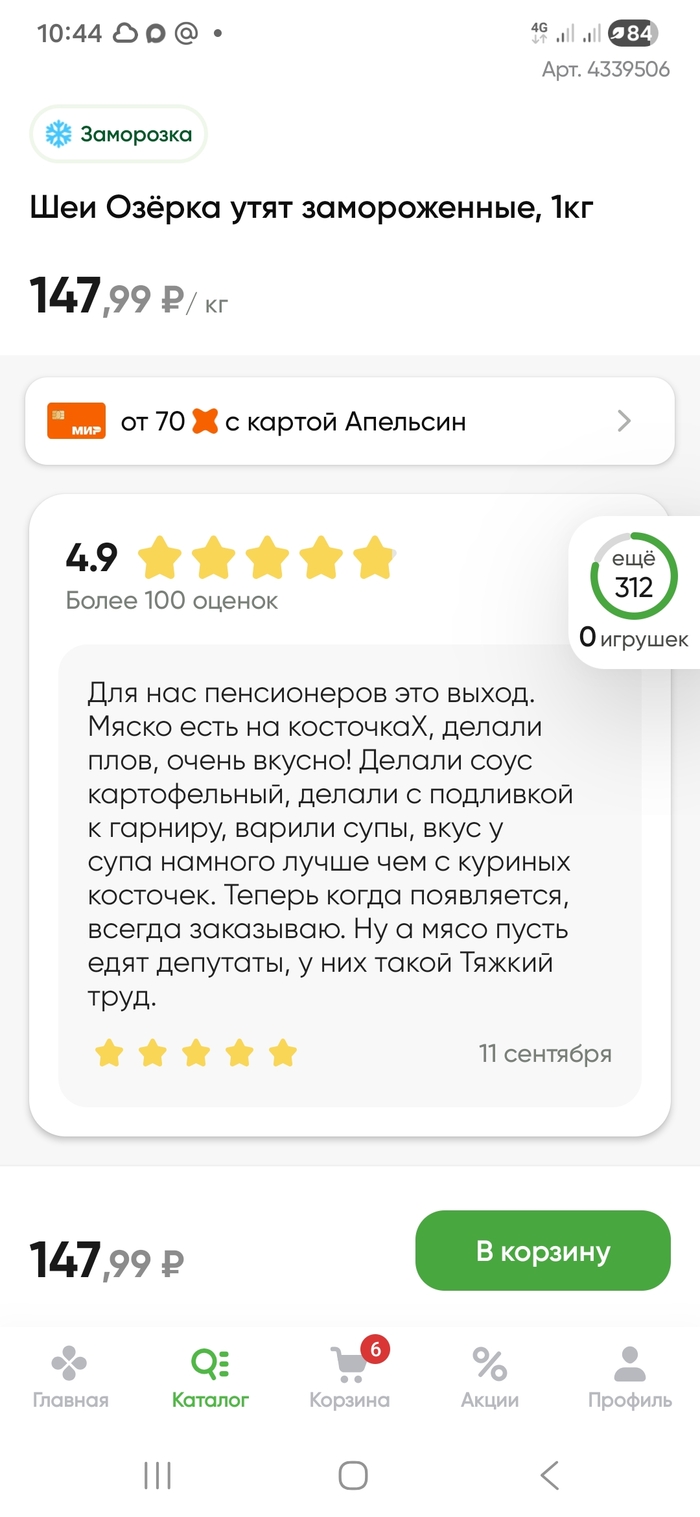Add the product to cart with В корзину
Screen dimensions: 700x1517
[542, 1250]
